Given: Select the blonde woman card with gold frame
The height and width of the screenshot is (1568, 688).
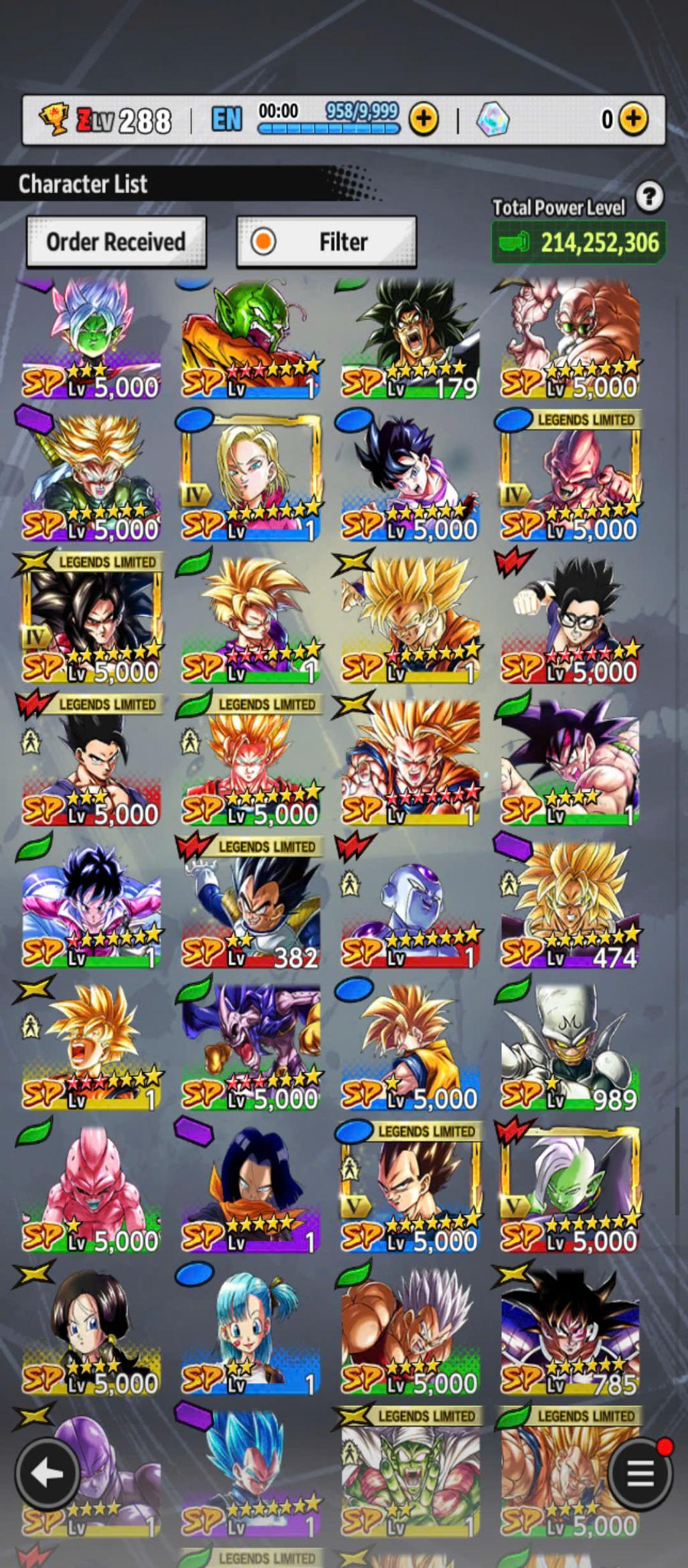Looking at the screenshot, I should pos(250,479).
